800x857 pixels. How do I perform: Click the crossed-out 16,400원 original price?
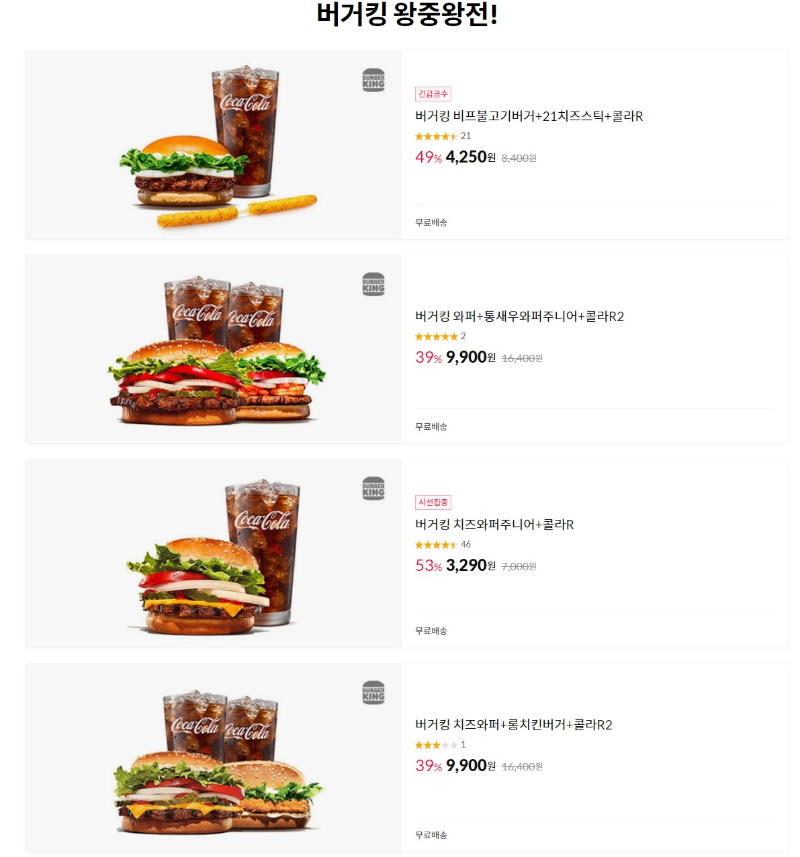[x=519, y=360]
